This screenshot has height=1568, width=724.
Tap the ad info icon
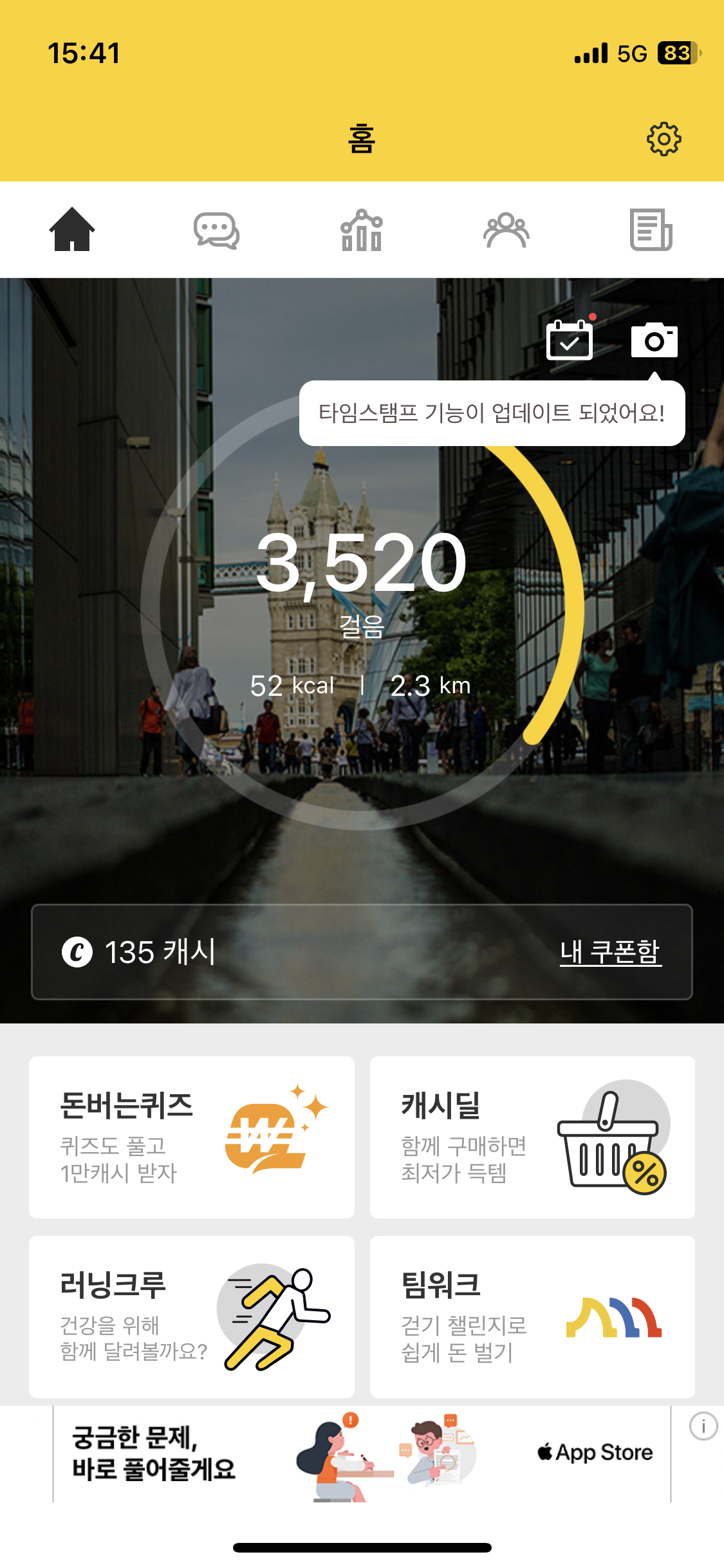click(x=703, y=1426)
